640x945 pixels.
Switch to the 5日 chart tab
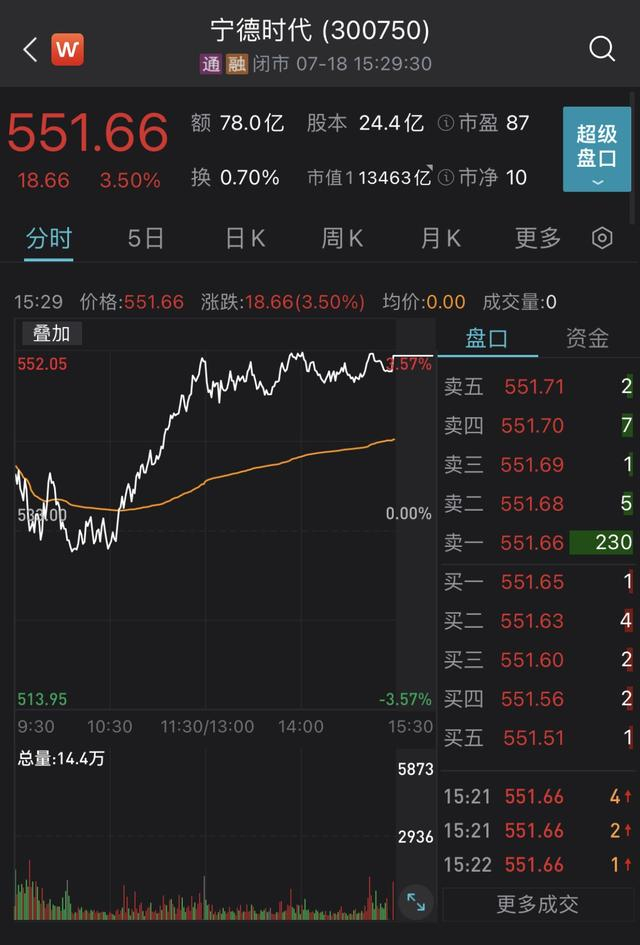[x=146, y=239]
